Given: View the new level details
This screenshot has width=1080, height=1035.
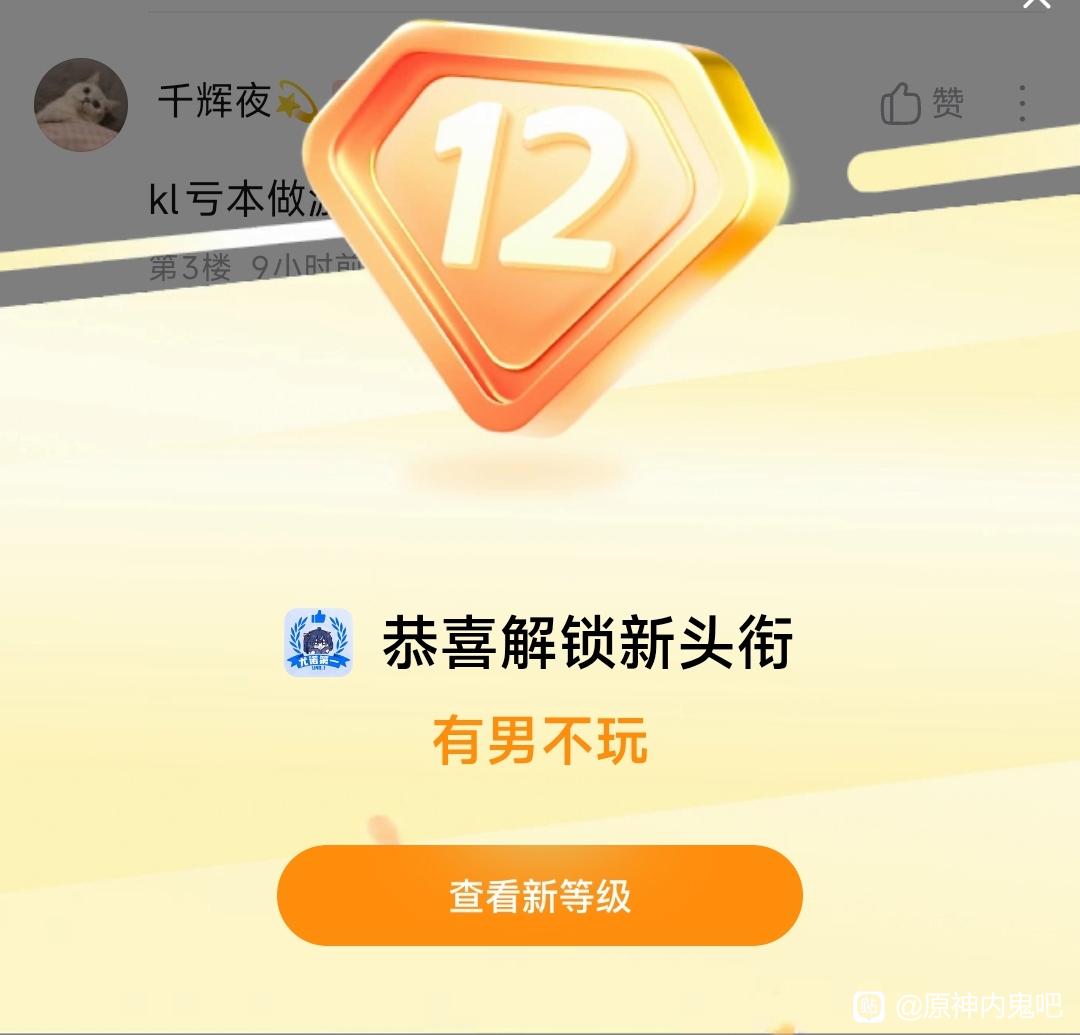Looking at the screenshot, I should pyautogui.click(x=539, y=896).
